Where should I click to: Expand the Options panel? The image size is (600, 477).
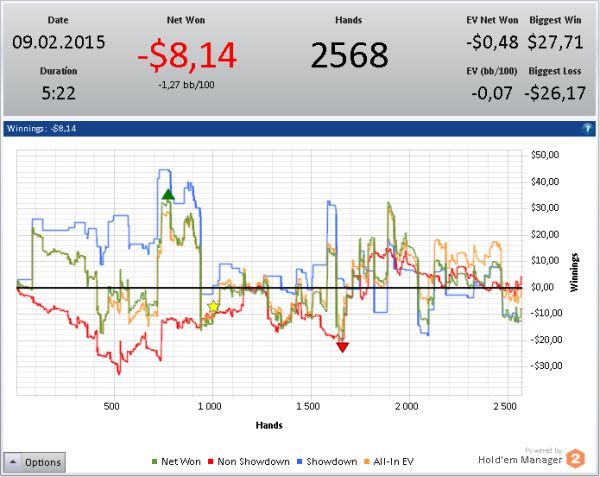coord(34,462)
